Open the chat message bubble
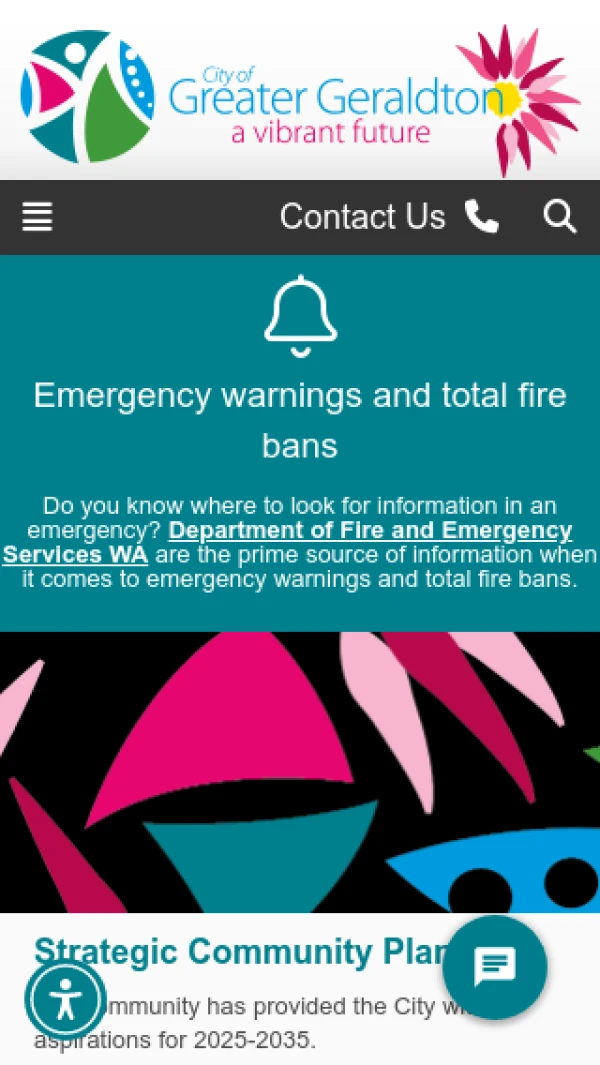The image size is (600, 1065). [495, 966]
